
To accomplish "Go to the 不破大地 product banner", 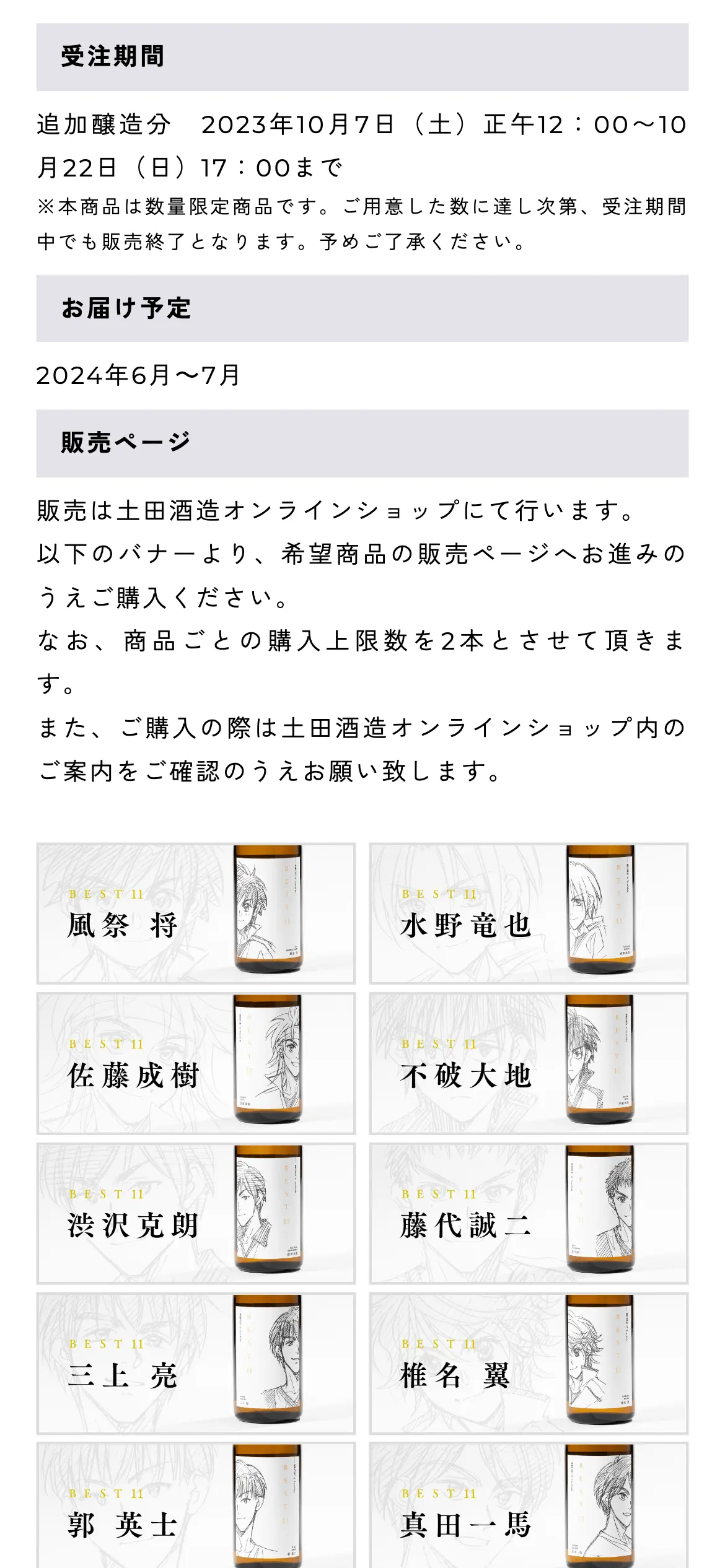I will pos(529,1063).
